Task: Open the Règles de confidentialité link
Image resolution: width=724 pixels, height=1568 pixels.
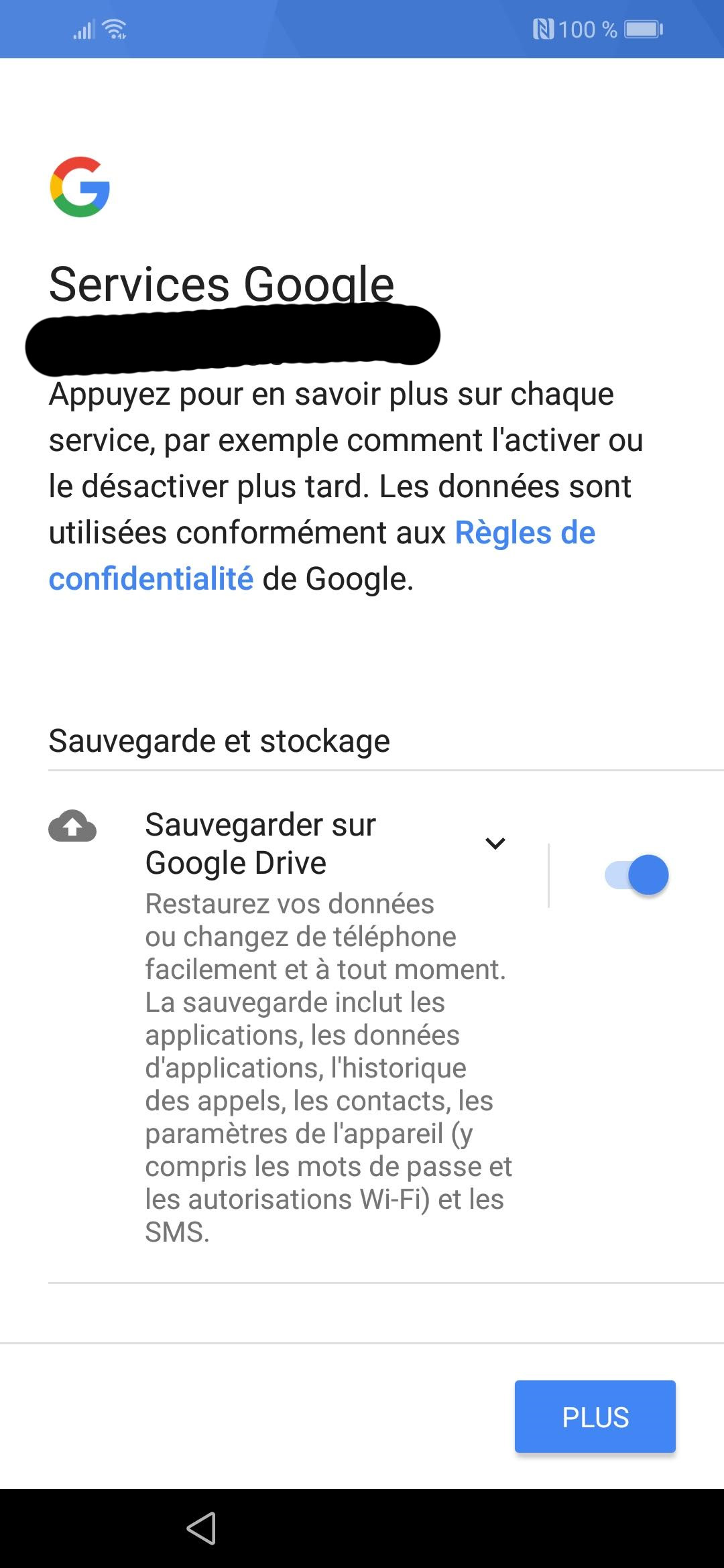Action: point(524,533)
